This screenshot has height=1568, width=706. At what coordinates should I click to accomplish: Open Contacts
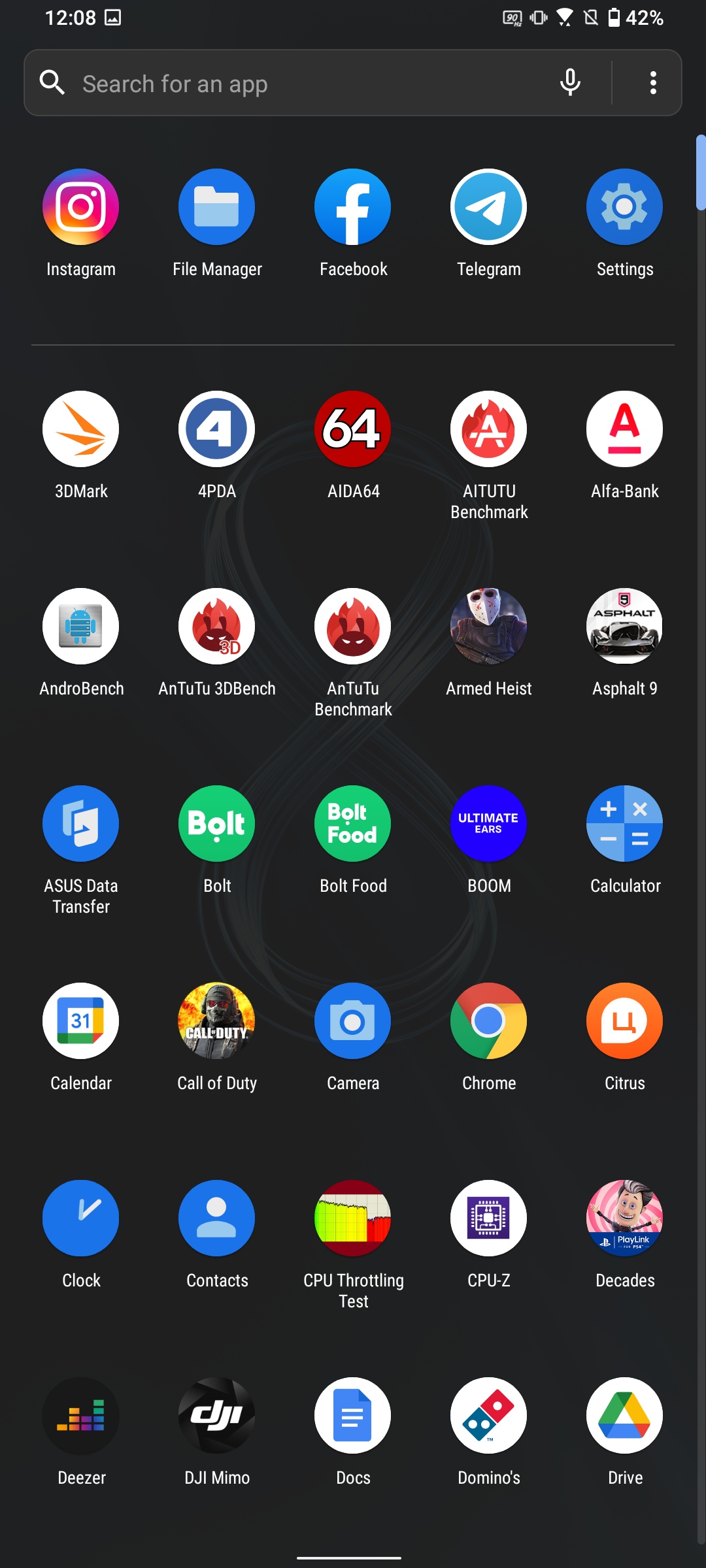pyautogui.click(x=217, y=1218)
